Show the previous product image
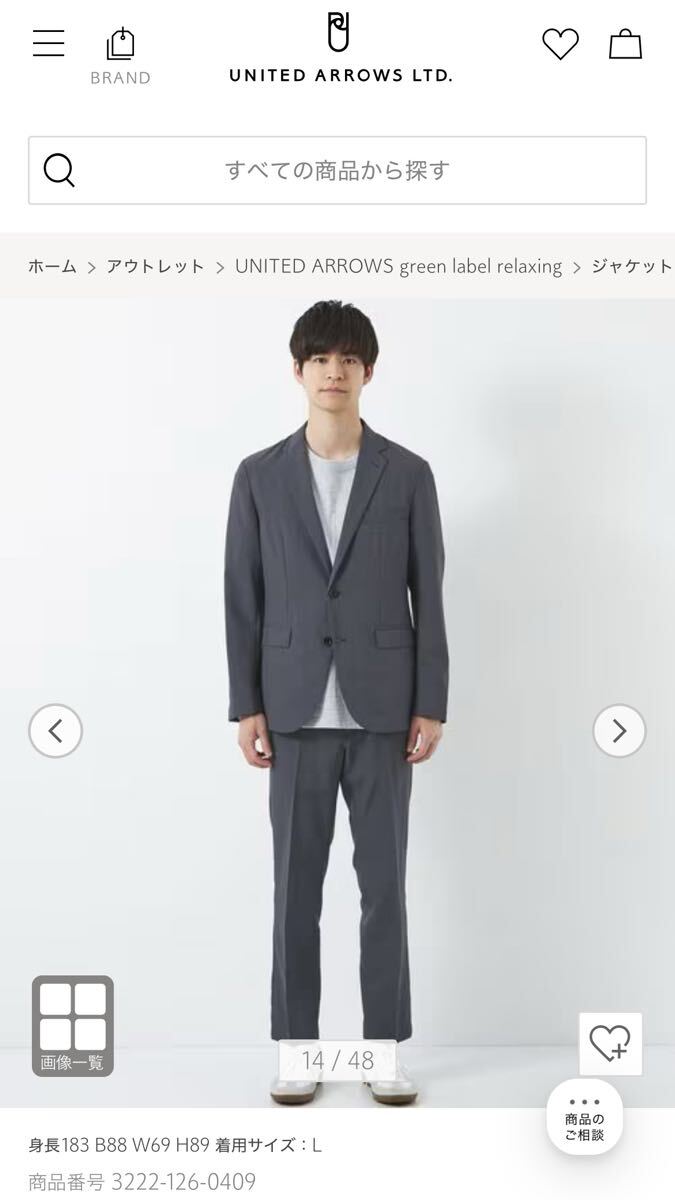Viewport: 675px width, 1200px height. point(55,731)
